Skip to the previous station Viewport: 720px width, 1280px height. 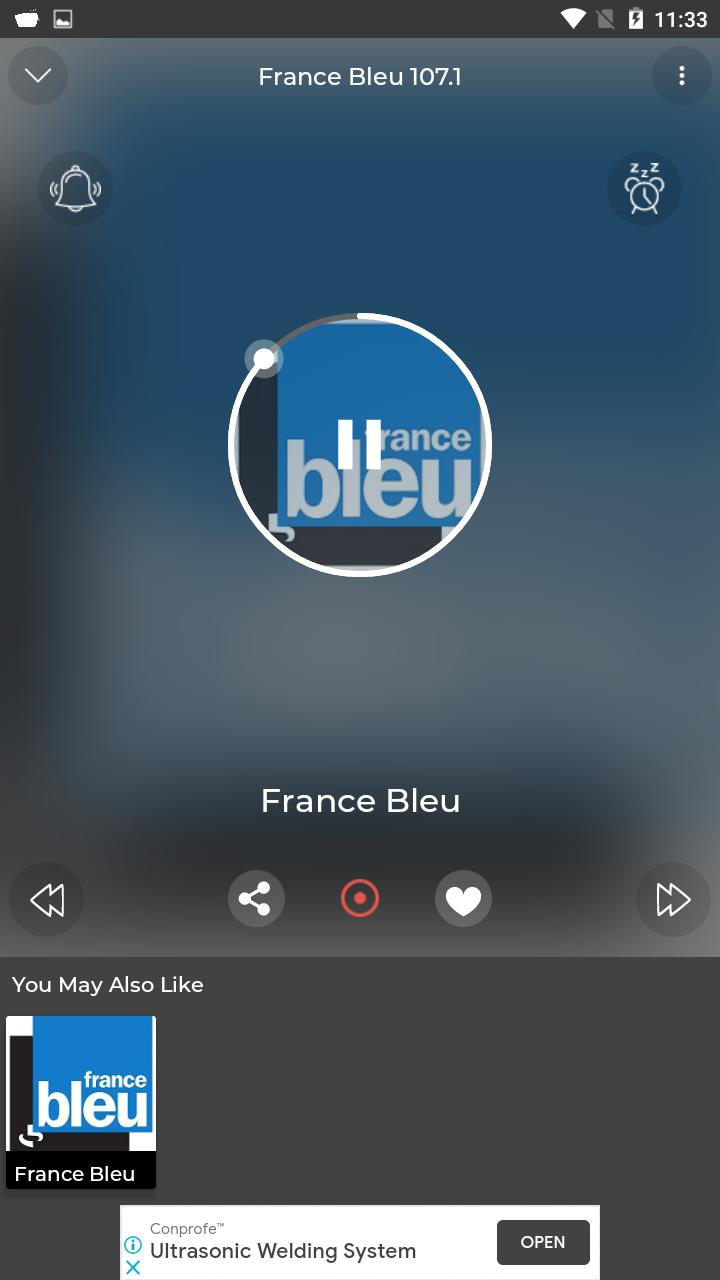point(47,900)
